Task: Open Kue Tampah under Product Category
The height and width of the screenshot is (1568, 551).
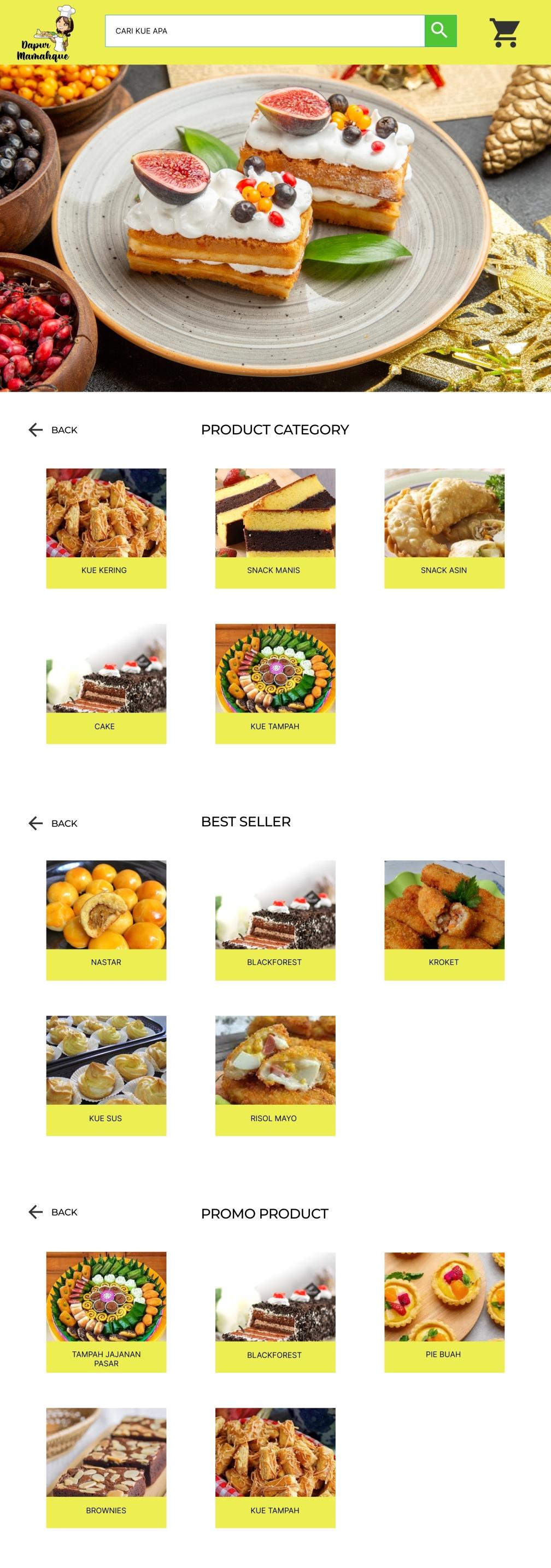Action: pyautogui.click(x=275, y=683)
